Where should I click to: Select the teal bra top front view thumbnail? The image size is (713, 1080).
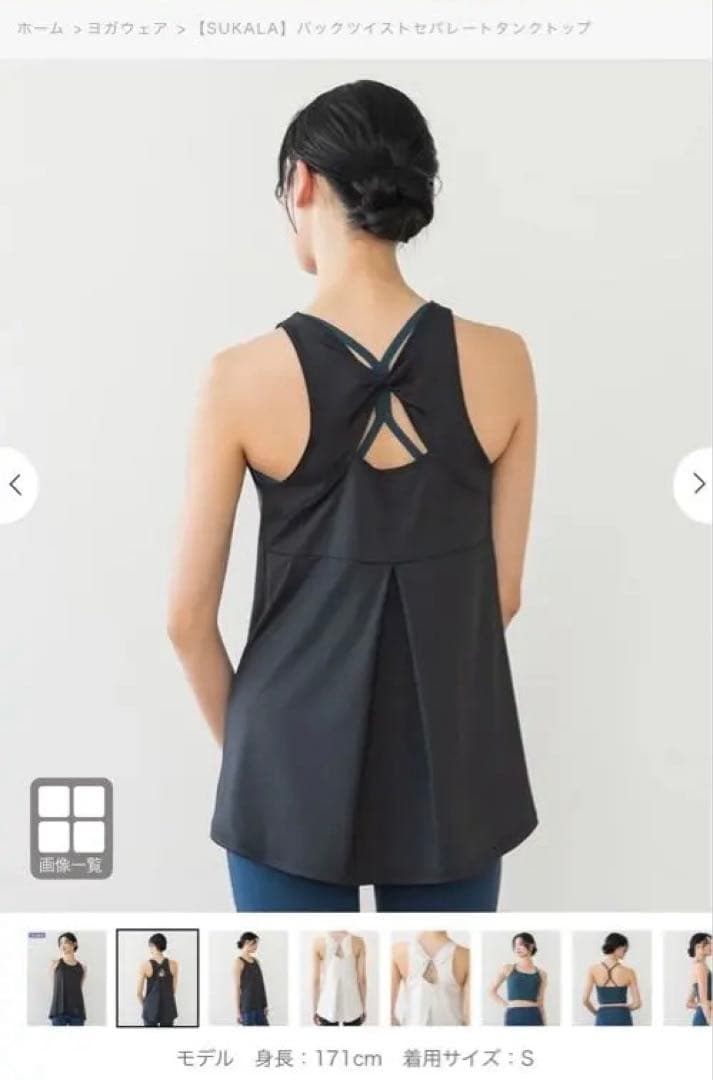click(x=521, y=977)
